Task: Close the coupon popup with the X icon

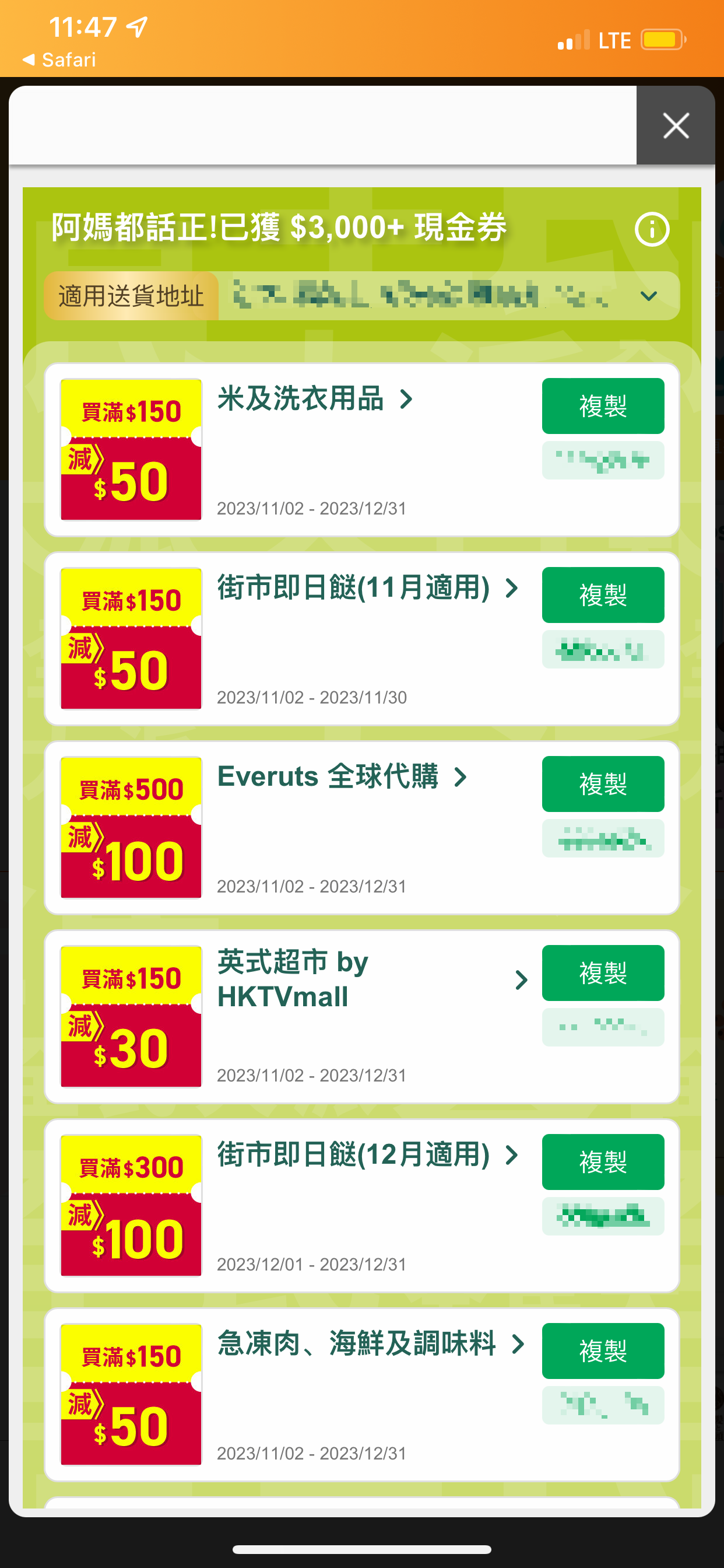Action: tap(676, 125)
